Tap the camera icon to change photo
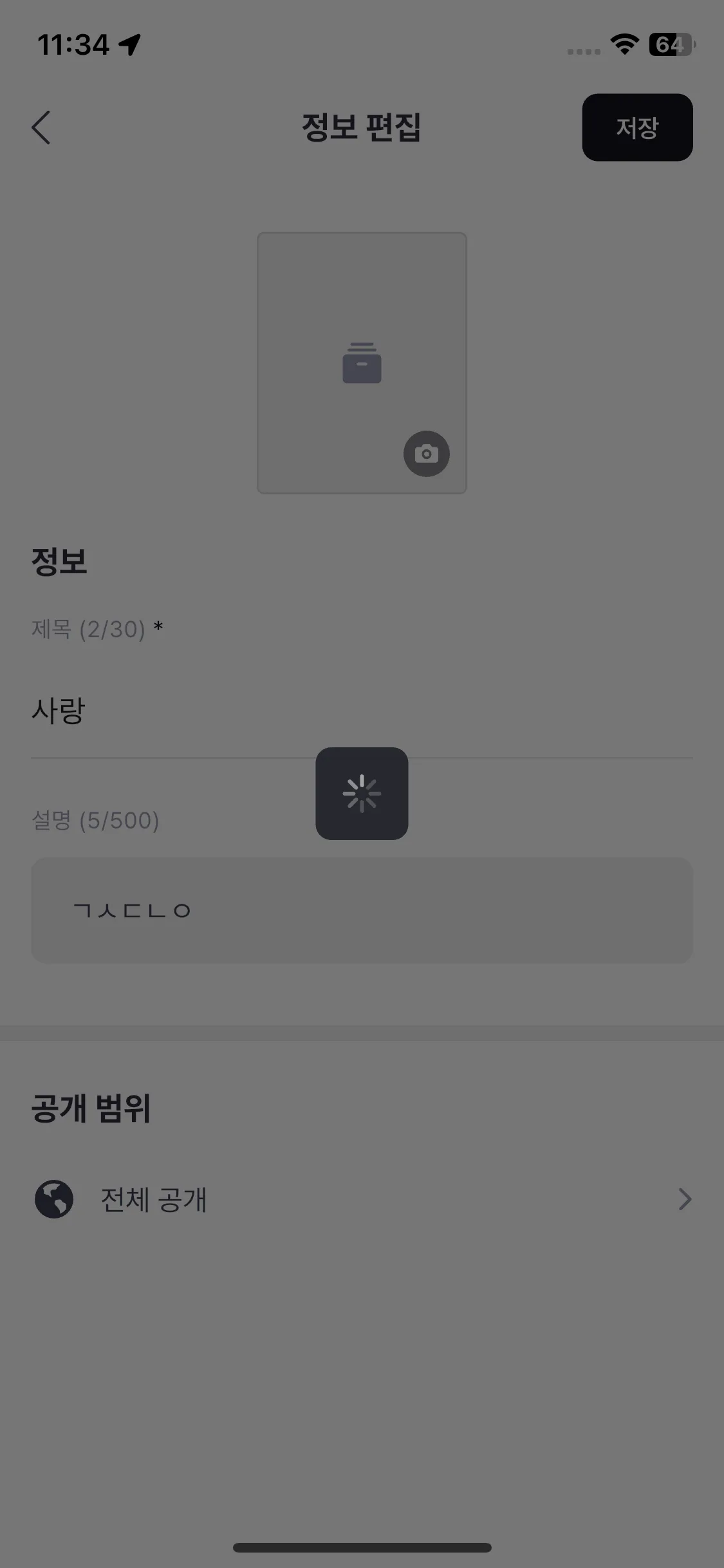724x1568 pixels. (426, 453)
